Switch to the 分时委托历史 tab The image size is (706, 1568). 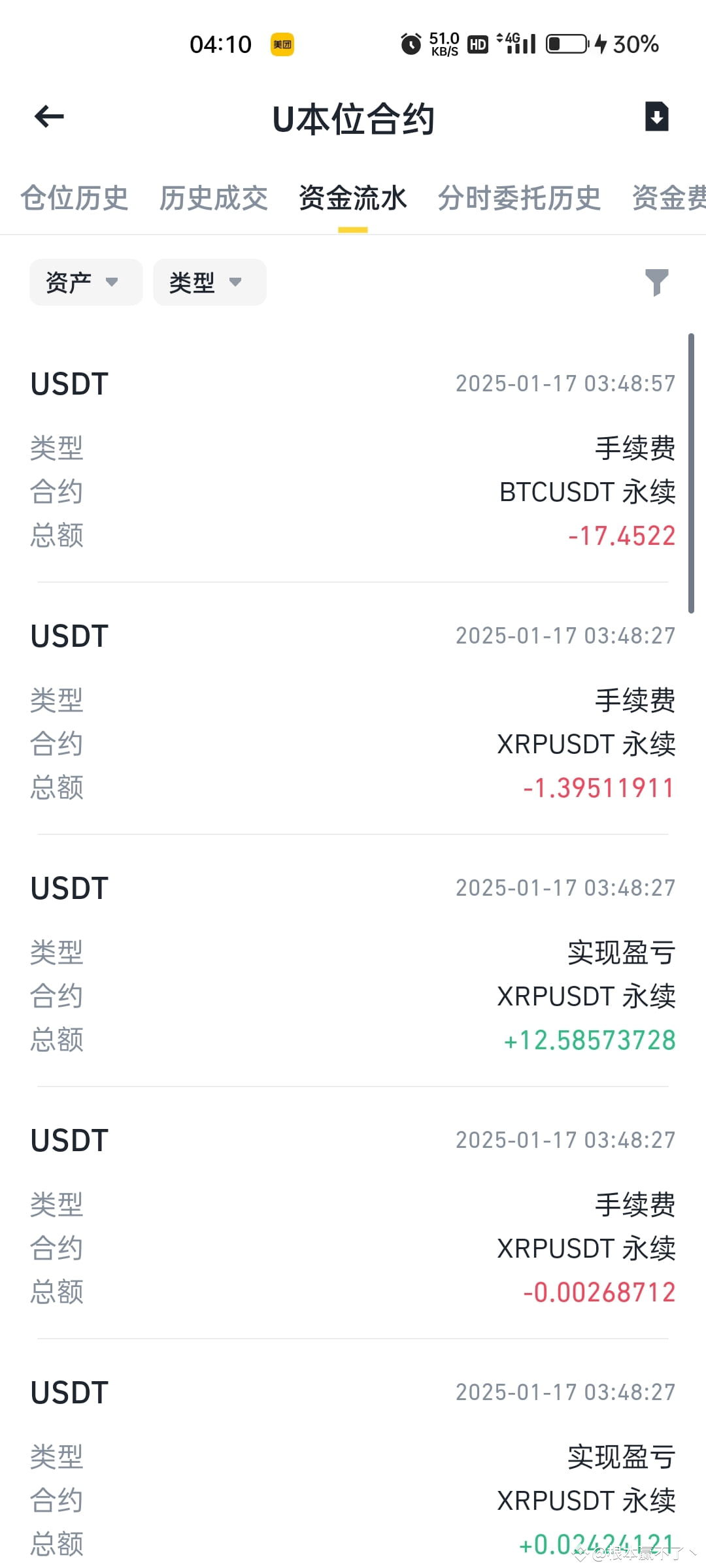click(520, 198)
